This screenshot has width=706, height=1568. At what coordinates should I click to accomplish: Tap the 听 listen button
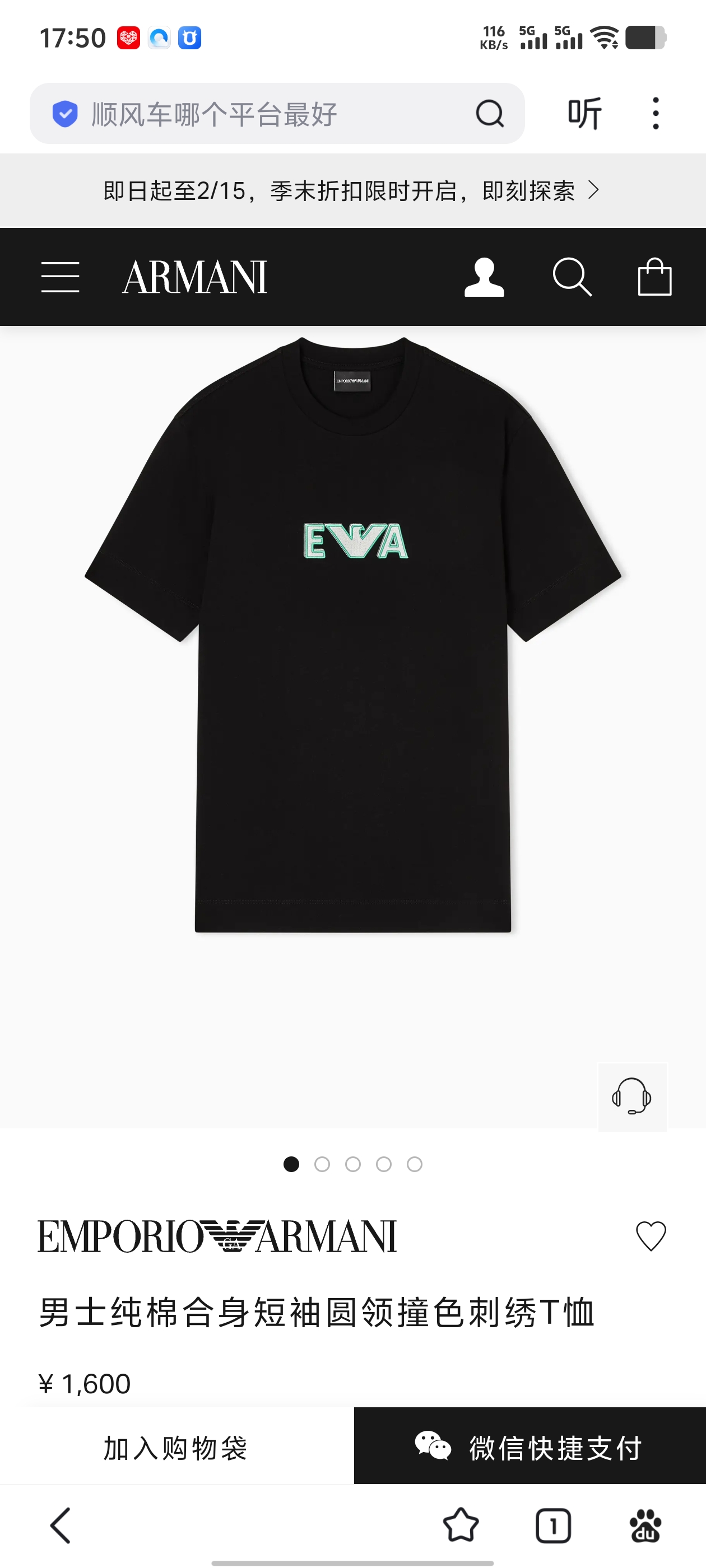(585, 113)
